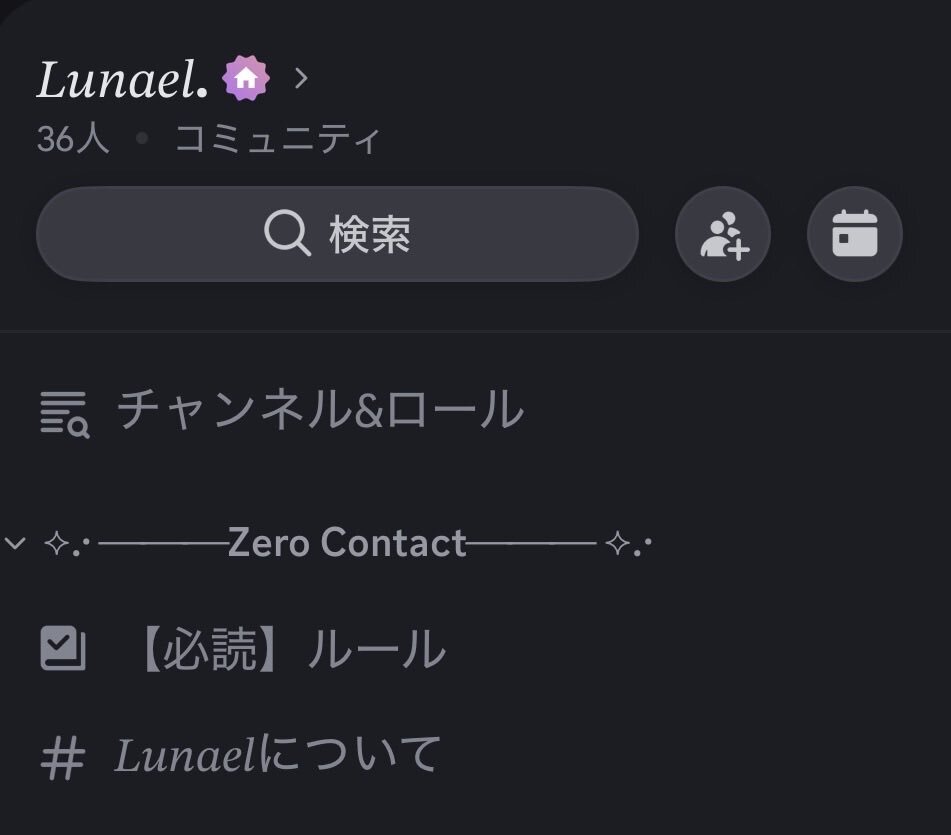Collapse the Zero Contact category
Image resolution: width=951 pixels, height=835 pixels.
coord(328,543)
